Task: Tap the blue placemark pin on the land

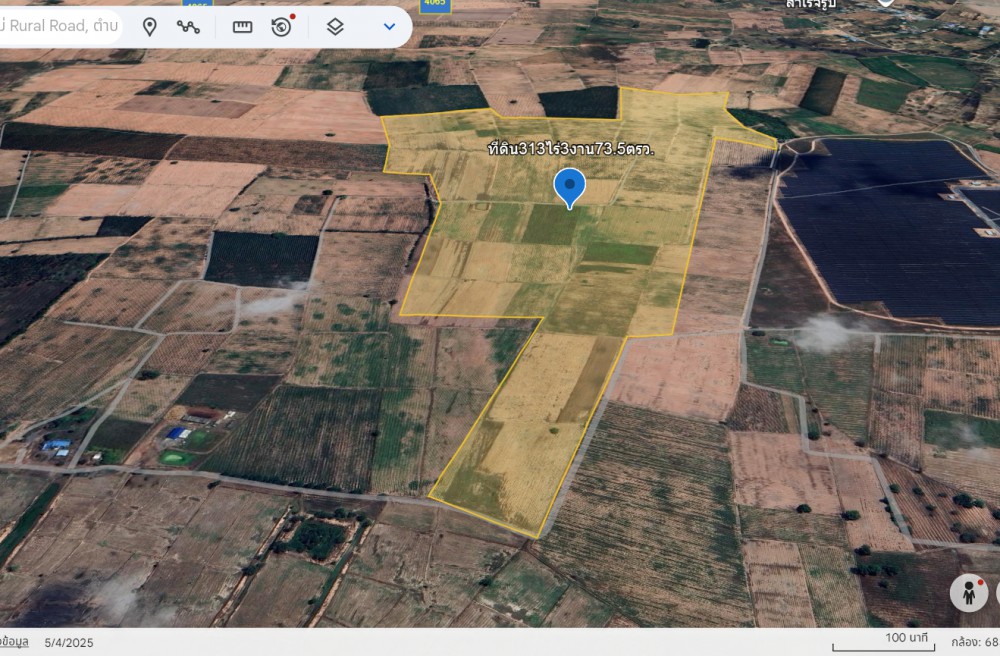Action: [570, 185]
